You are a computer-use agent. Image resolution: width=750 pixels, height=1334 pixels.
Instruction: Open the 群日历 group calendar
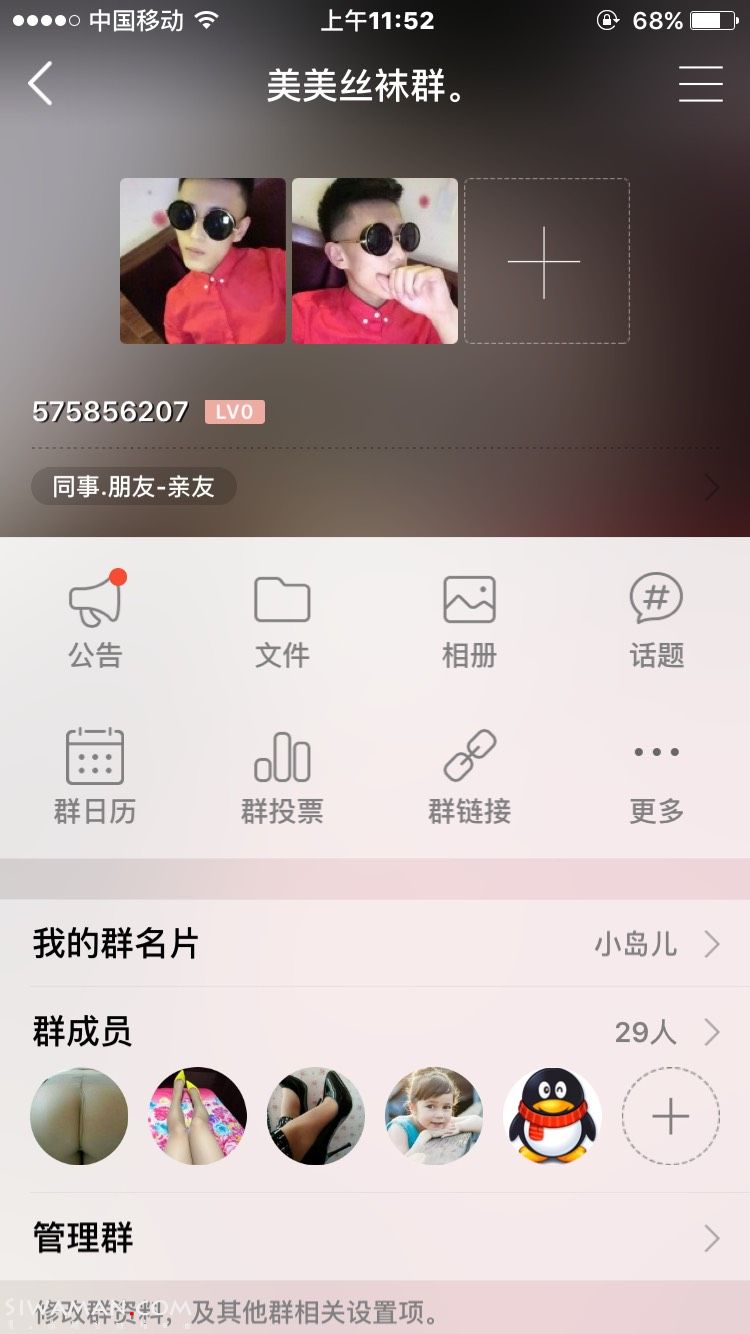coord(95,777)
